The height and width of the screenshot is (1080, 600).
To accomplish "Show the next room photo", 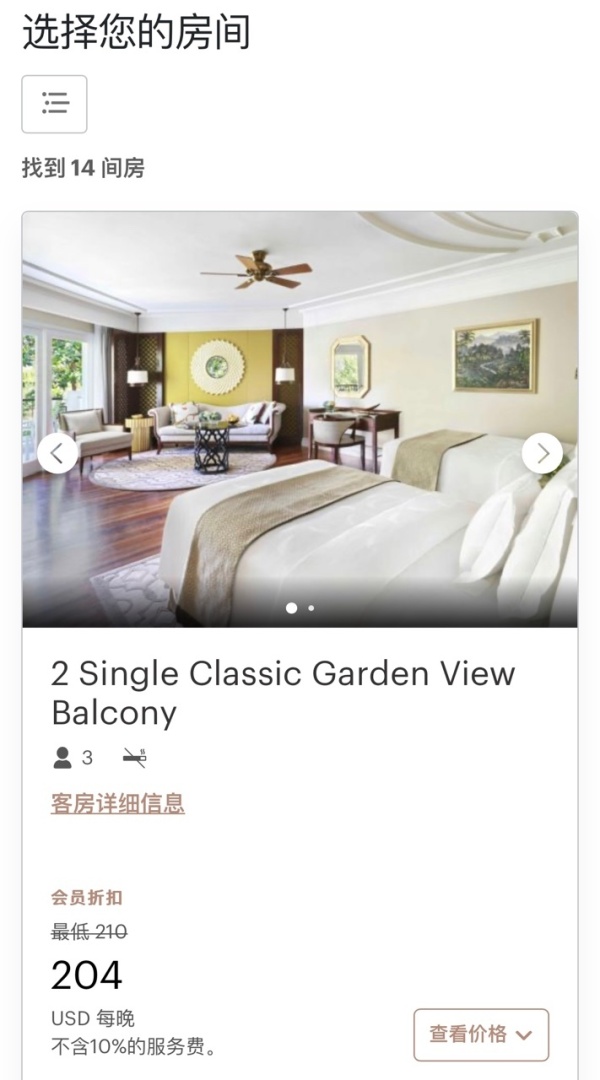I will (542, 453).
